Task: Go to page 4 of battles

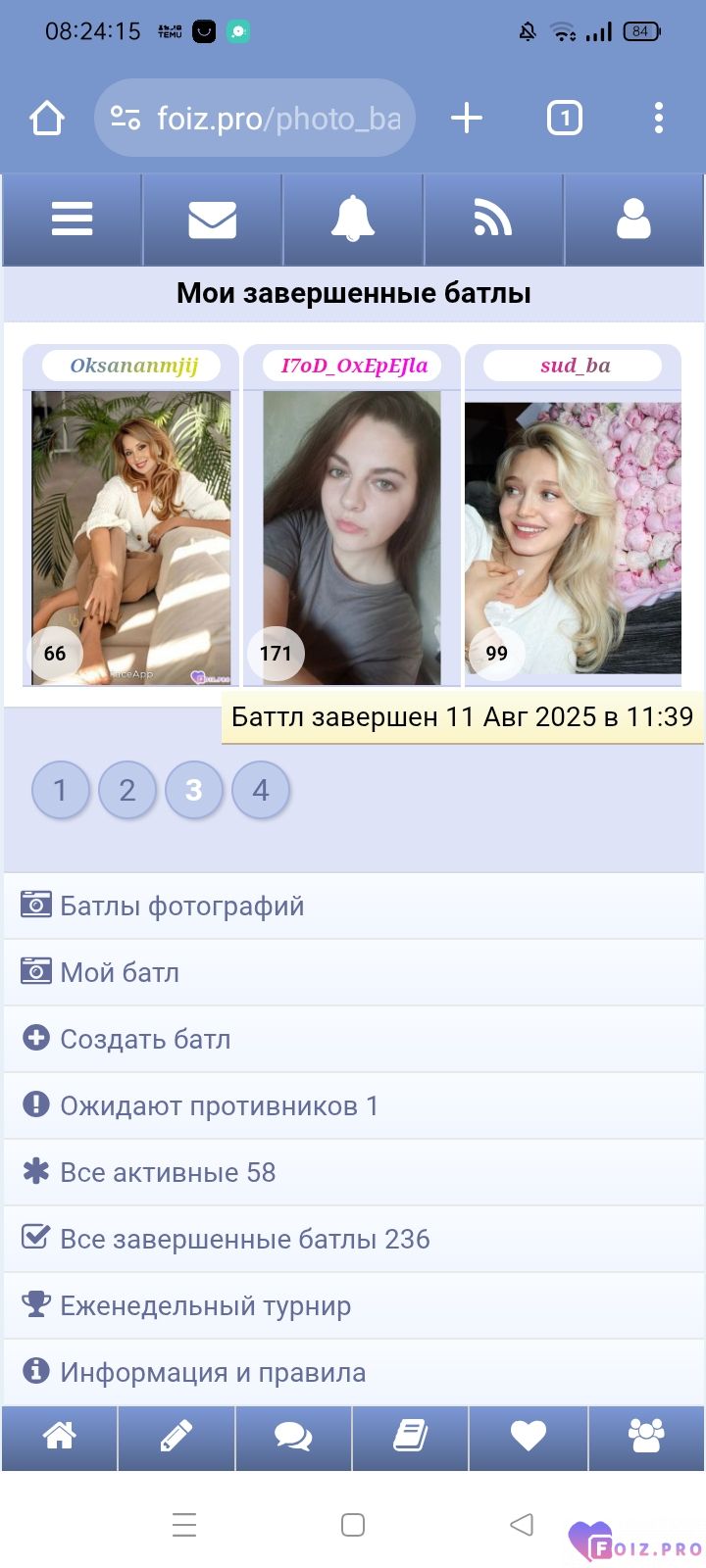Action: click(260, 790)
